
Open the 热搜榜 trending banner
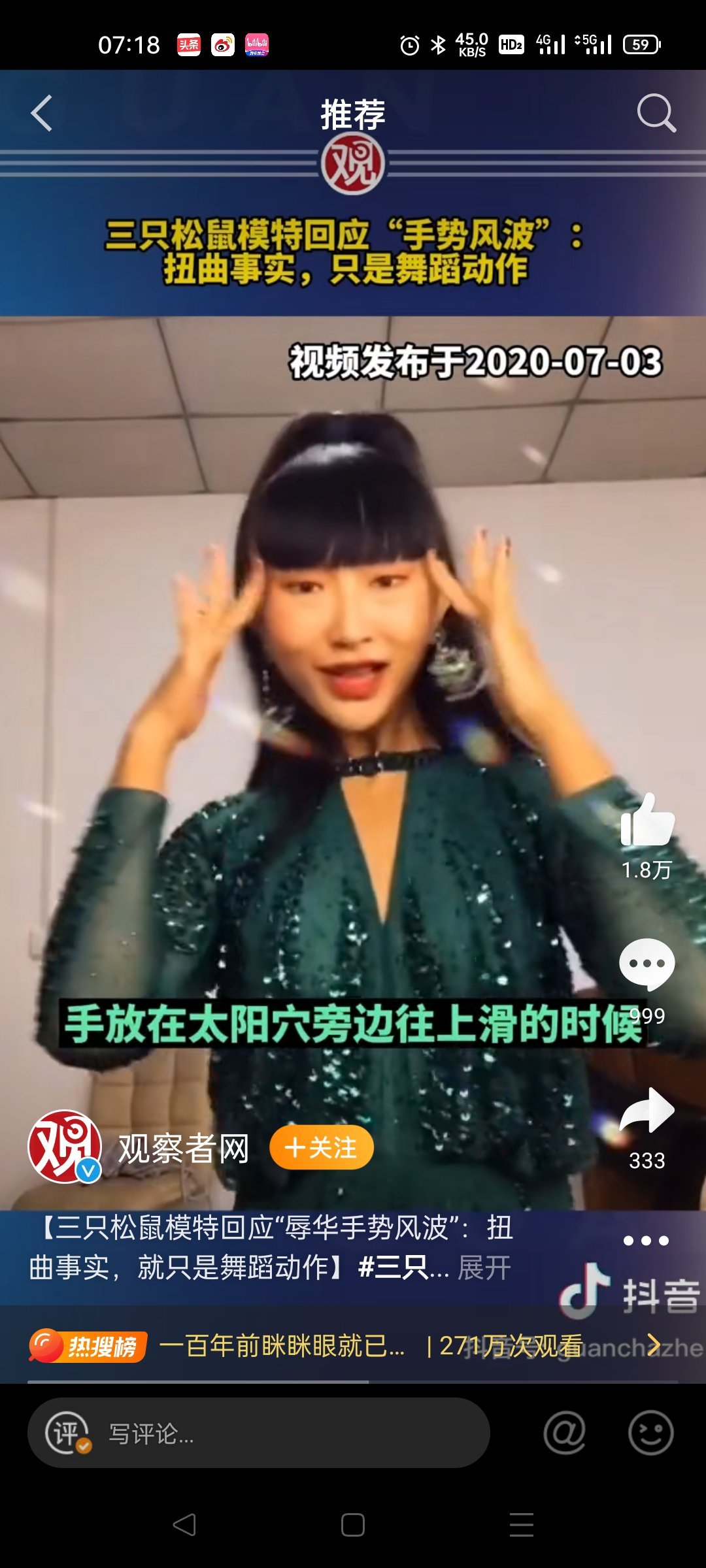pyautogui.click(x=353, y=1346)
